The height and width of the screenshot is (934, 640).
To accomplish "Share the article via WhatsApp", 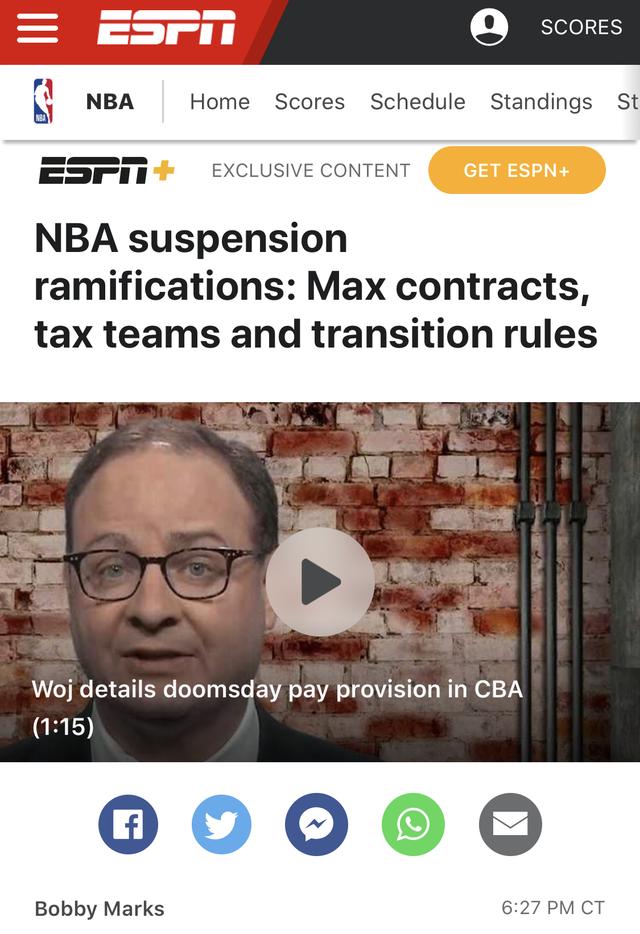I will pyautogui.click(x=412, y=824).
